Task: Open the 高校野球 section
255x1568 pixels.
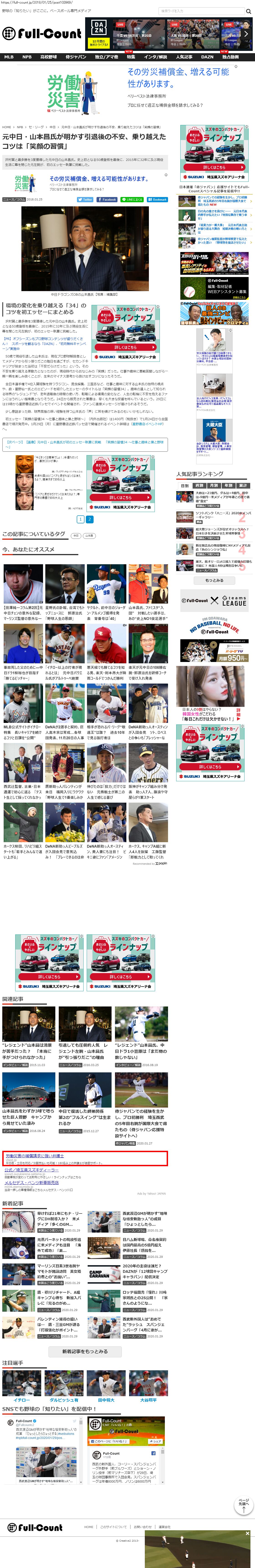Action: pos(49,57)
